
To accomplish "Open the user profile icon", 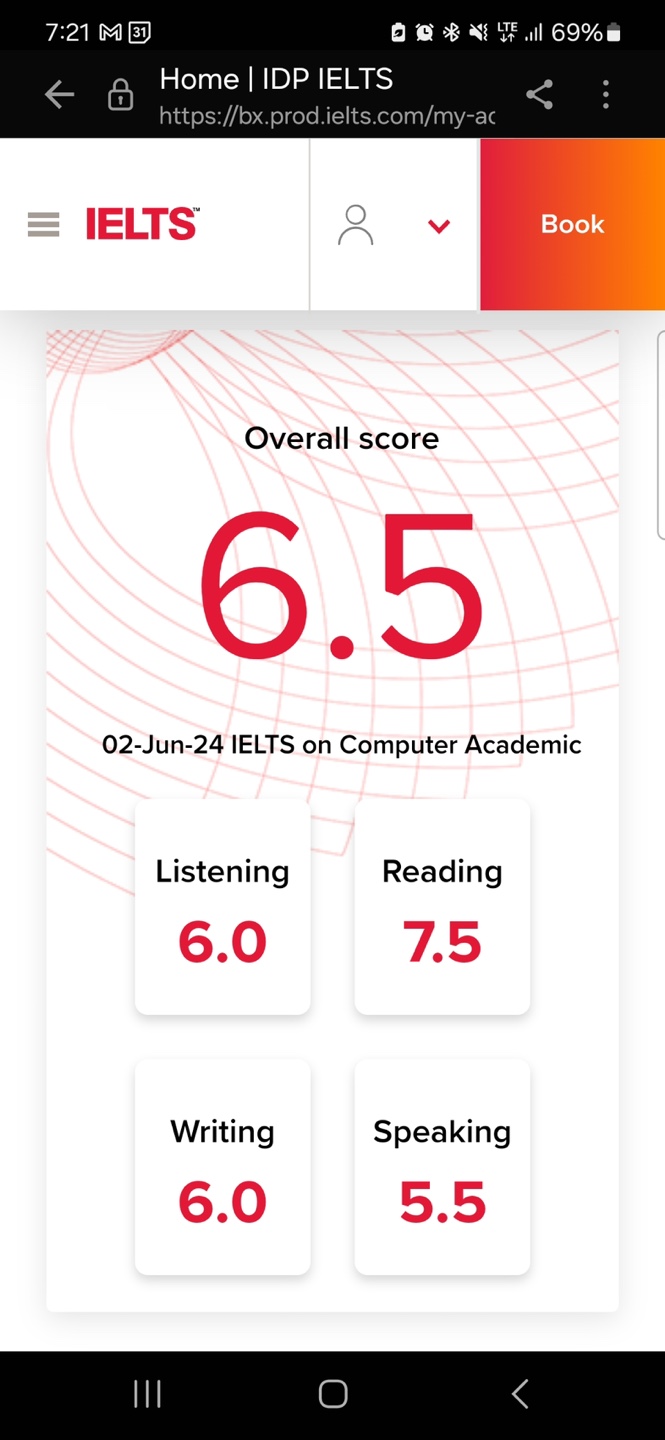I will [x=355, y=225].
